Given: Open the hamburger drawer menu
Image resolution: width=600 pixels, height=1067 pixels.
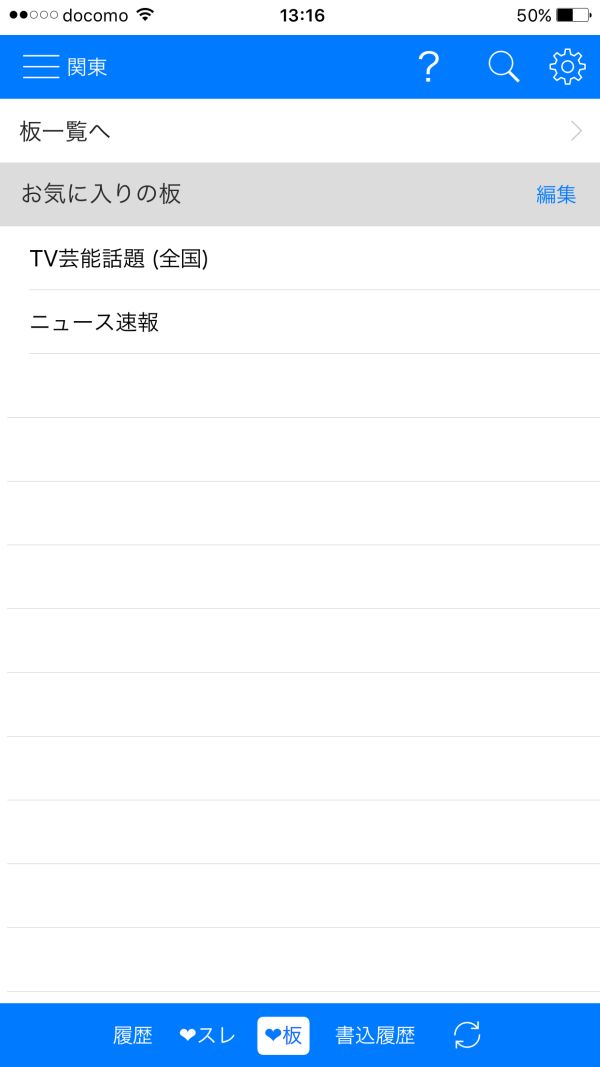Looking at the screenshot, I should [x=41, y=67].
